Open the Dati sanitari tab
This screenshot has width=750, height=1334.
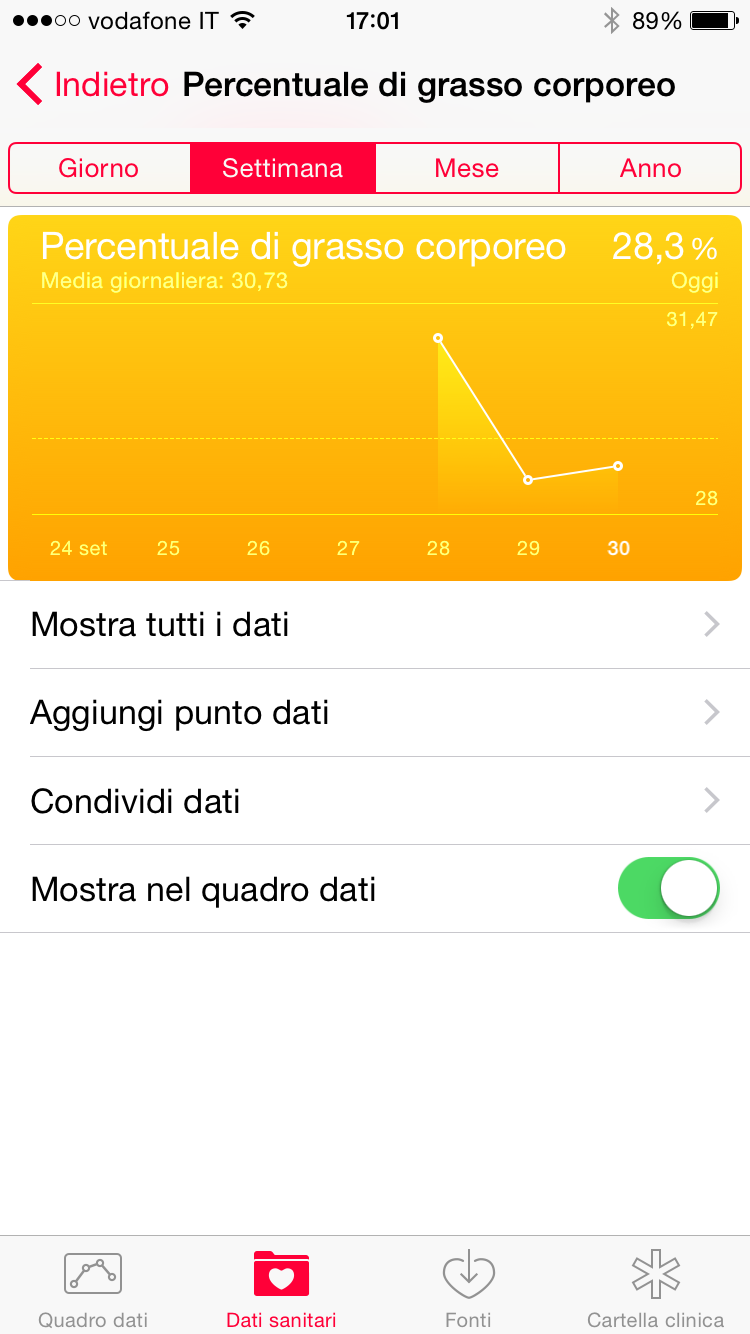click(x=281, y=1289)
